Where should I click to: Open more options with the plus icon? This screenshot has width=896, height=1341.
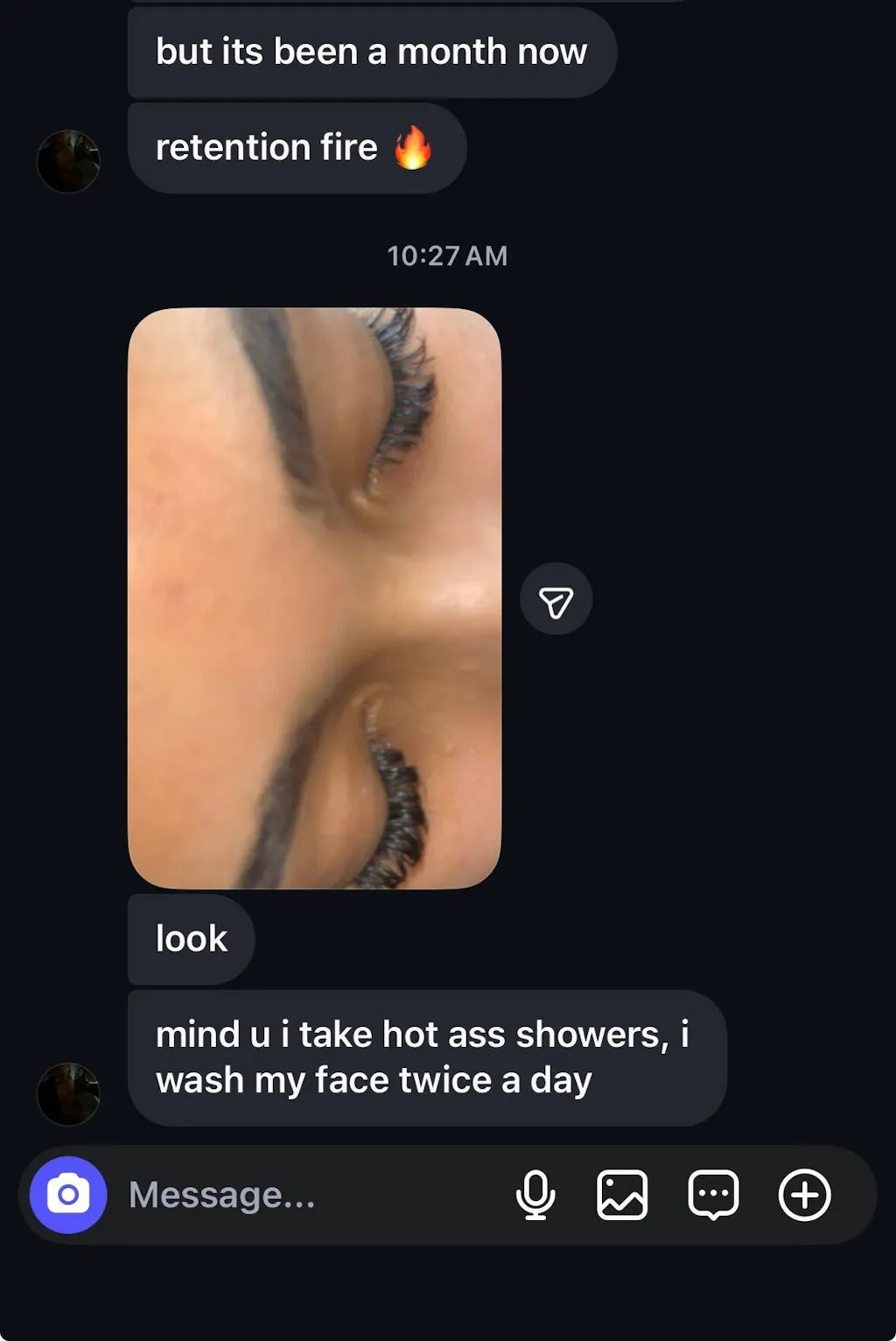pos(804,1195)
